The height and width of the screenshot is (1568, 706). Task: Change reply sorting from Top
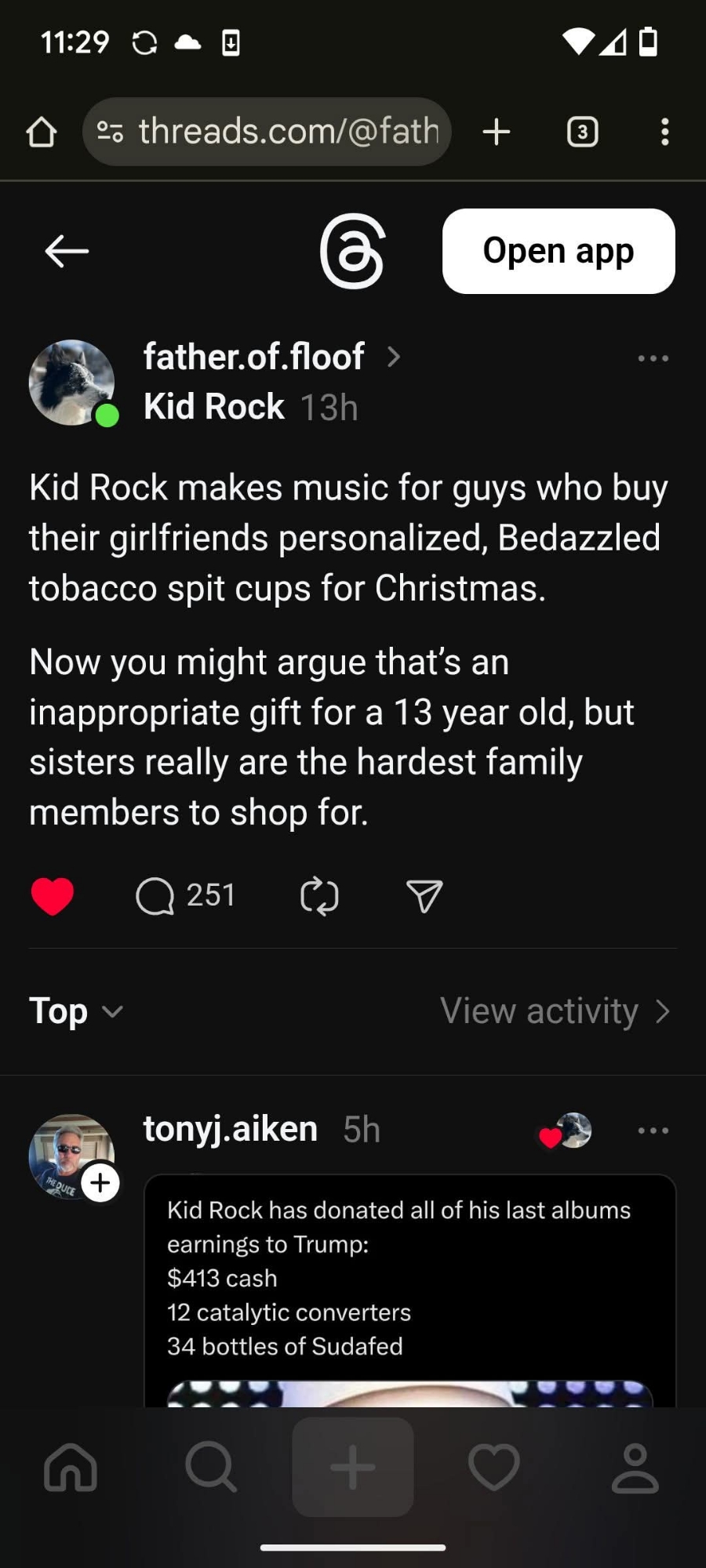tap(76, 1011)
